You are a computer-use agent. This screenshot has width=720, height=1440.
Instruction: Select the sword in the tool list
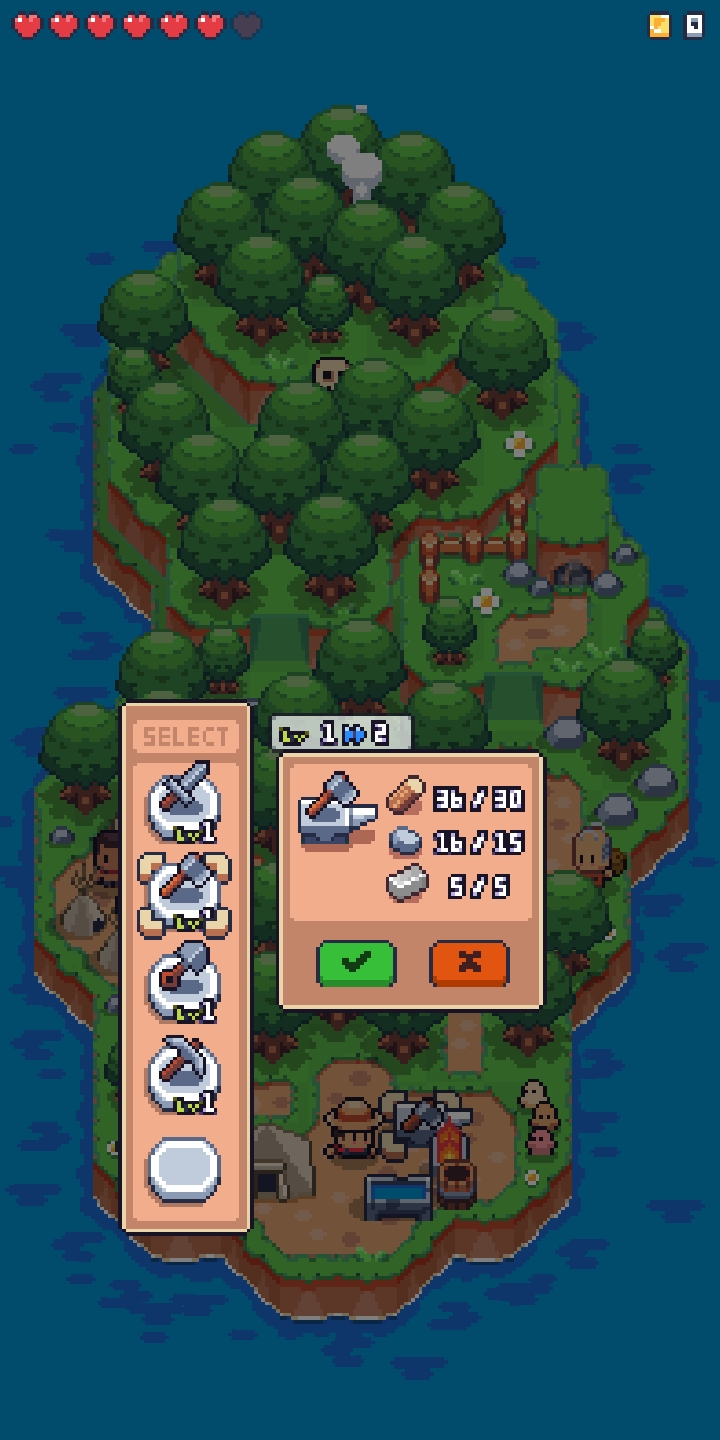tap(184, 802)
